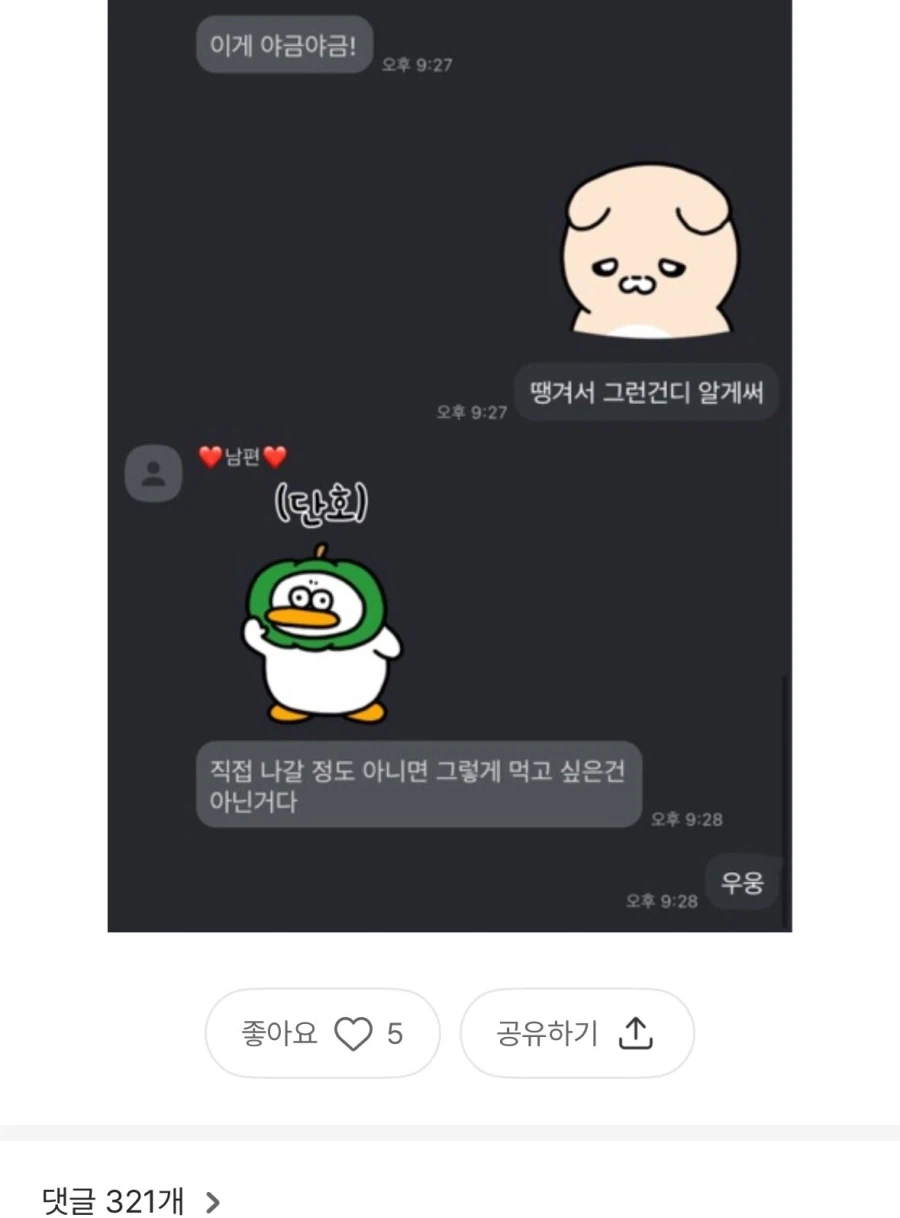Select the duck sticker wearing a pumpkin hat
This screenshot has width=900, height=1218.
click(x=320, y=640)
